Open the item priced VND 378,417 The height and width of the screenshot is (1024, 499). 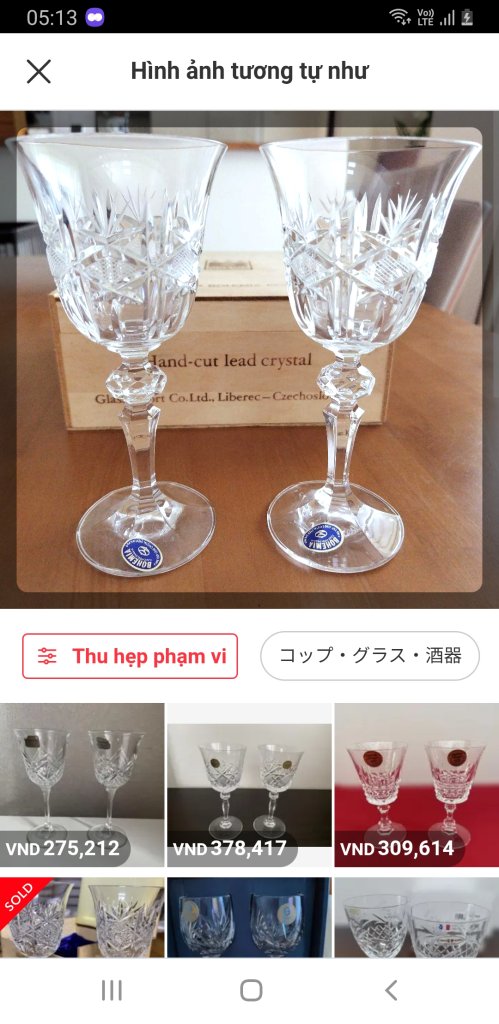pyautogui.click(x=250, y=785)
